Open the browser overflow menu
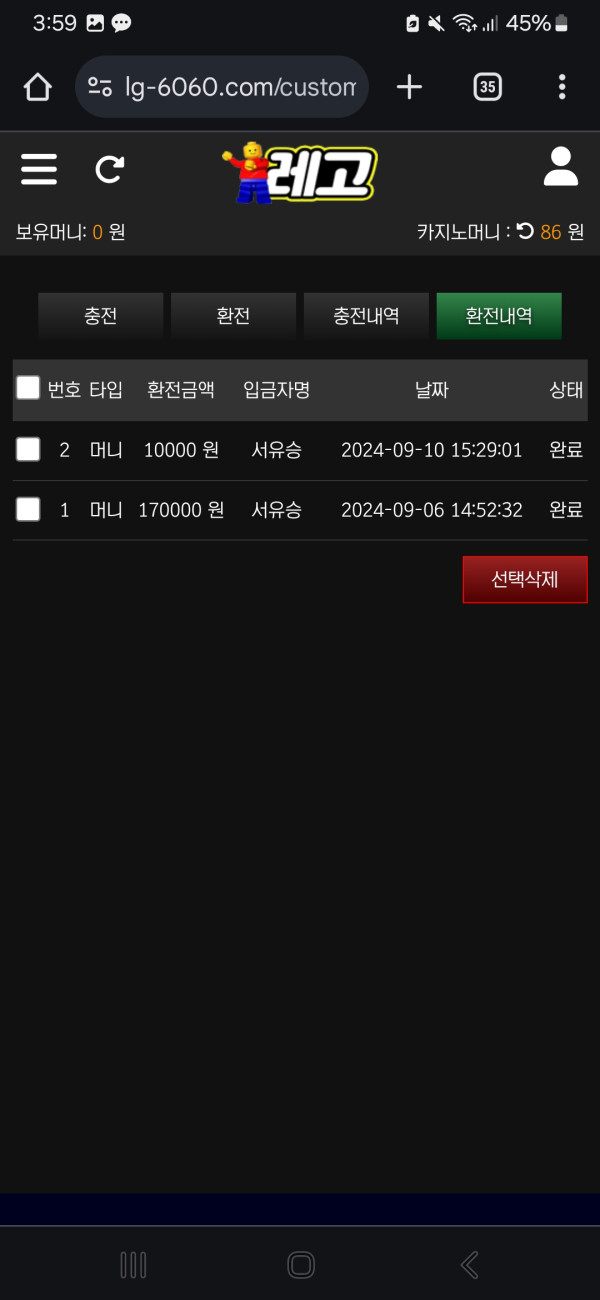The image size is (600, 1300). (x=562, y=87)
